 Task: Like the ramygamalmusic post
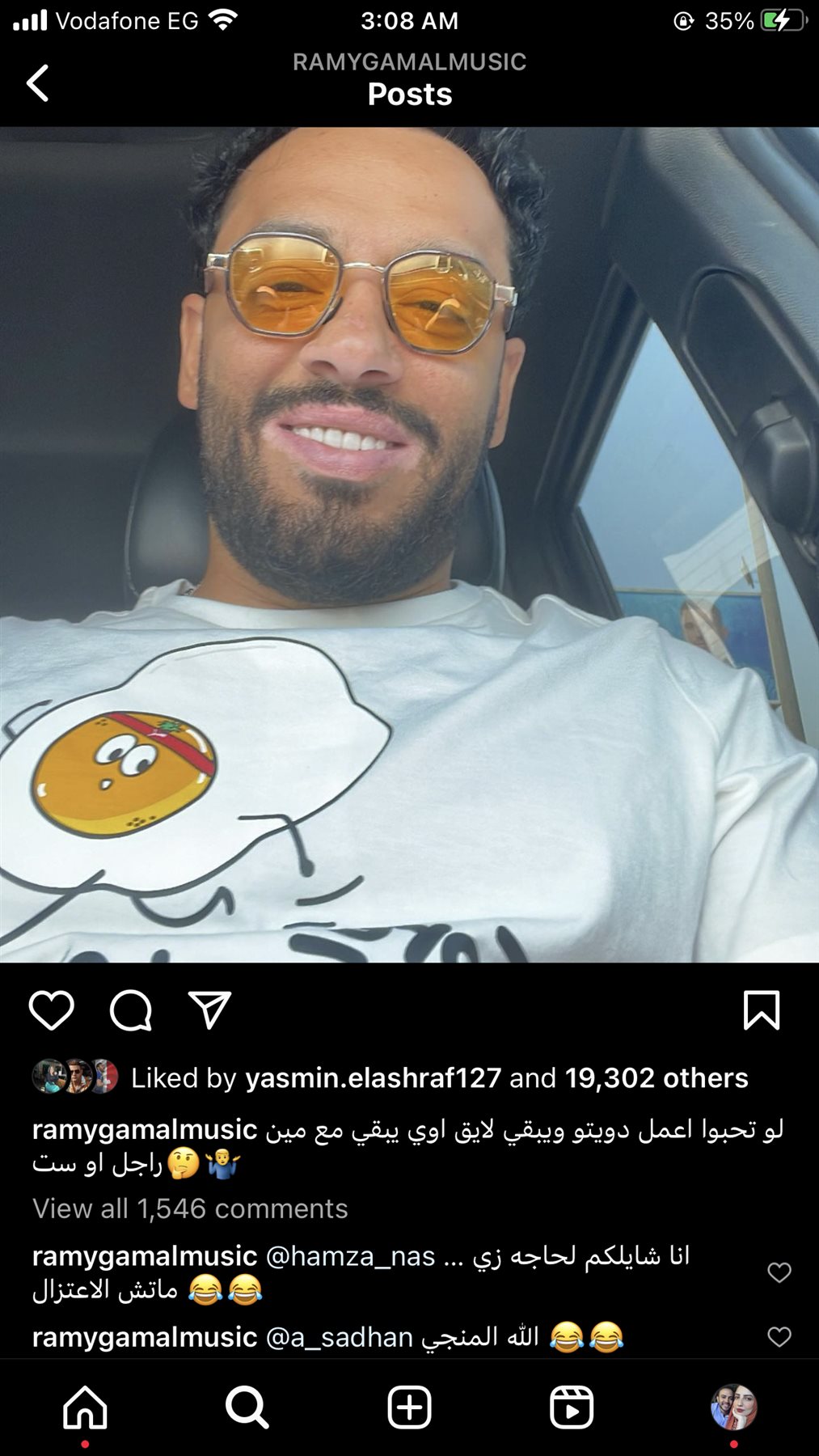point(52,1010)
